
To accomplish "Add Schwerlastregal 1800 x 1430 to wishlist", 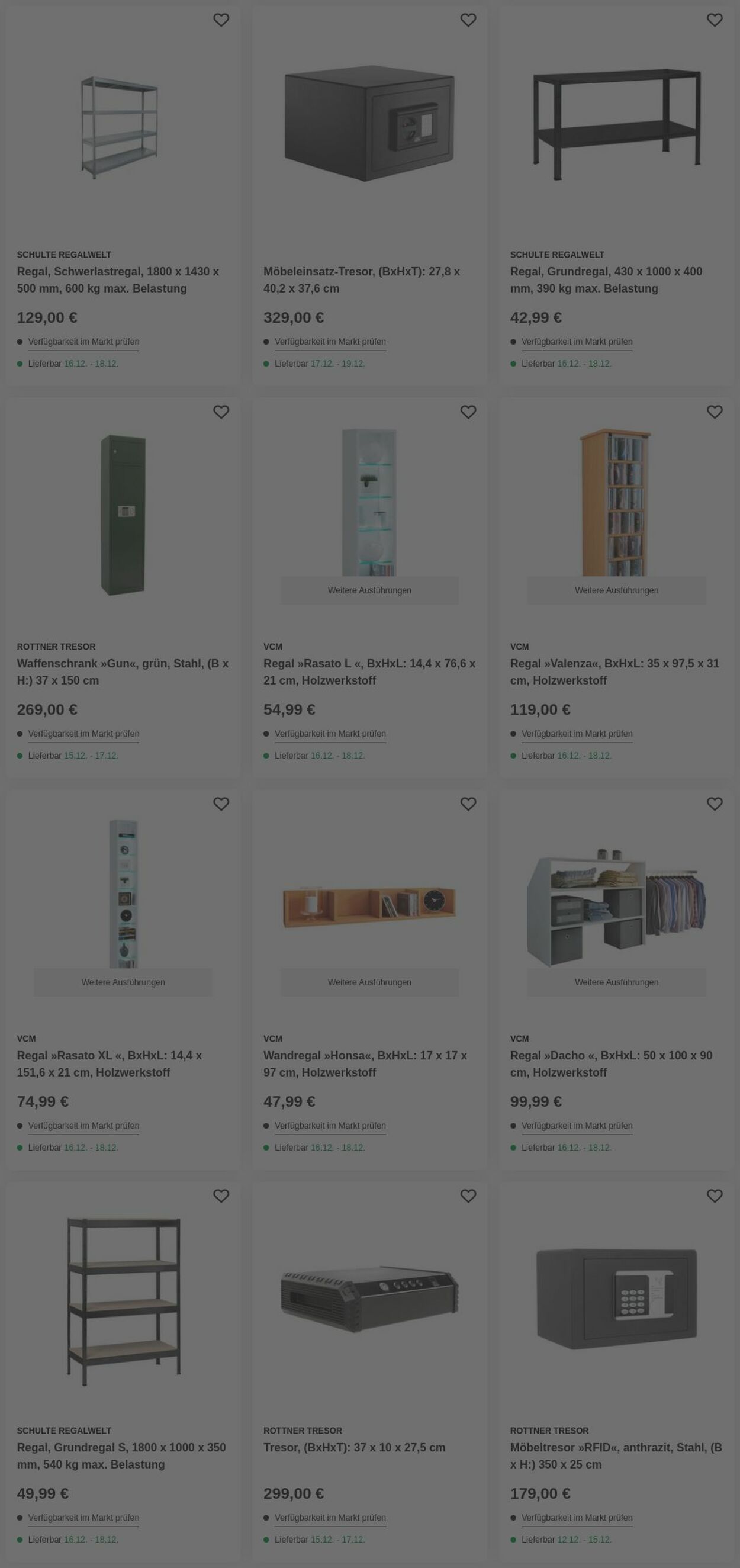I will (221, 20).
